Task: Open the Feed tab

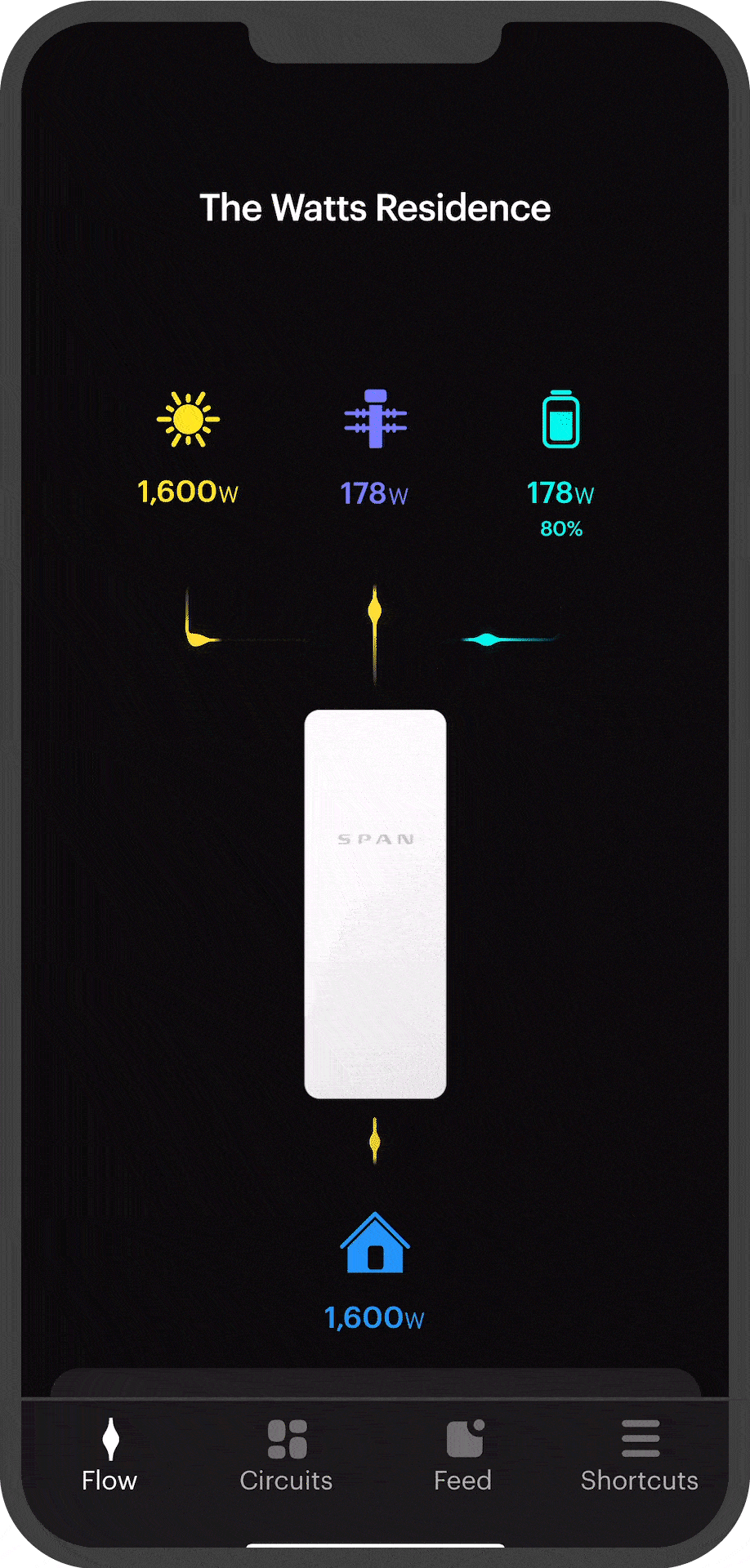Action: 463,1456
